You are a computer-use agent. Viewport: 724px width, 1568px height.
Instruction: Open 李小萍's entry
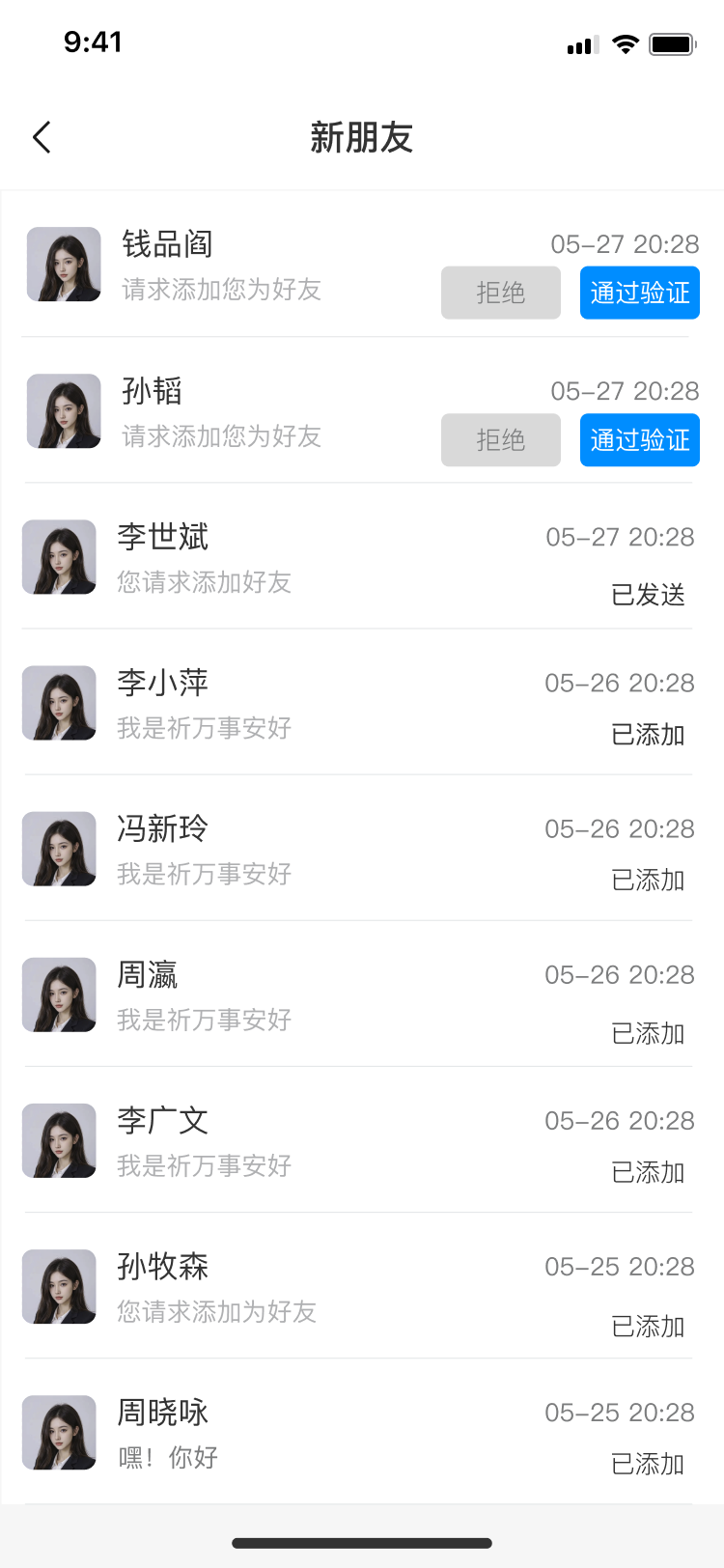(x=362, y=703)
